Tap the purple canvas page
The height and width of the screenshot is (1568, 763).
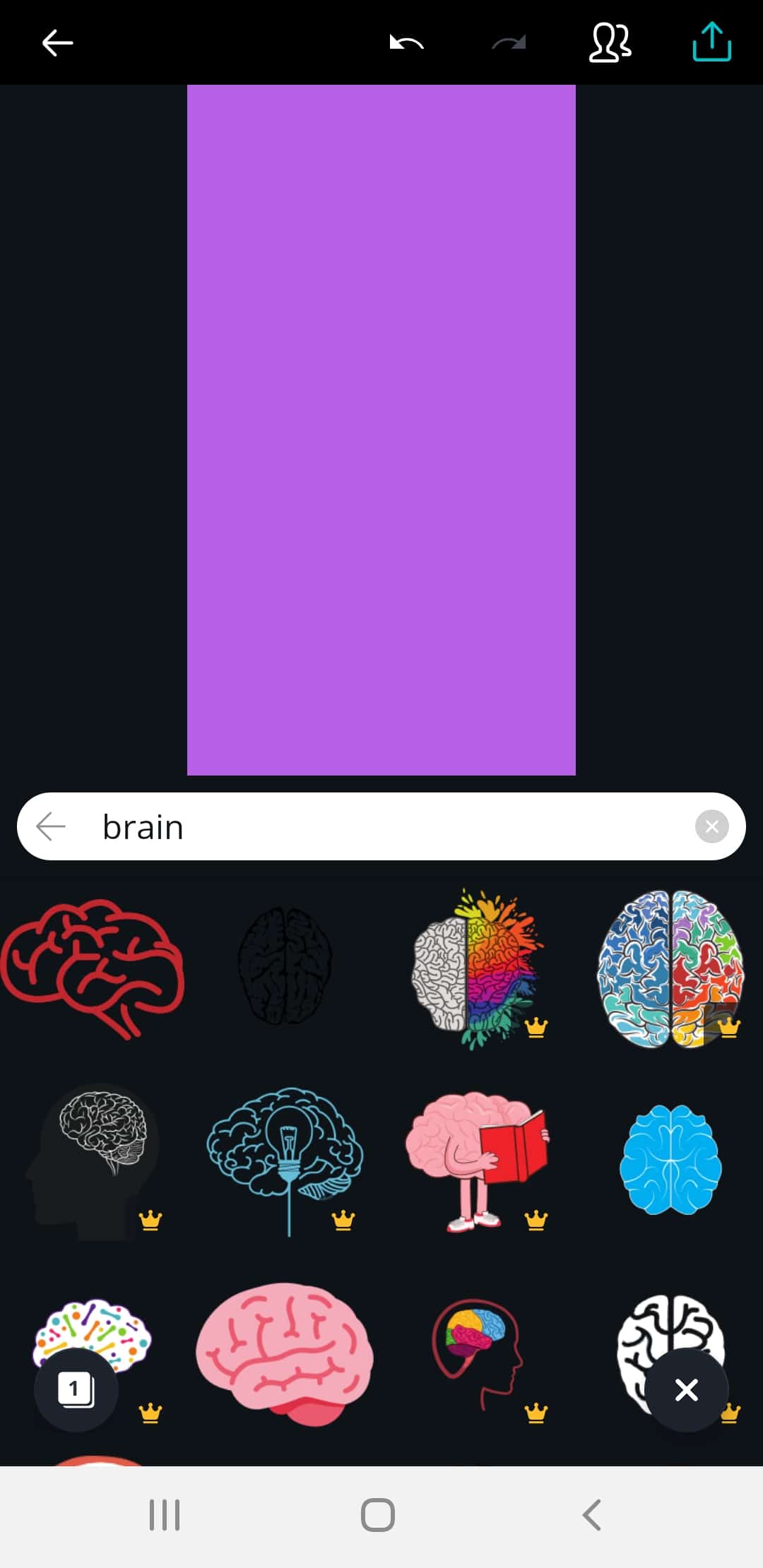(381, 430)
